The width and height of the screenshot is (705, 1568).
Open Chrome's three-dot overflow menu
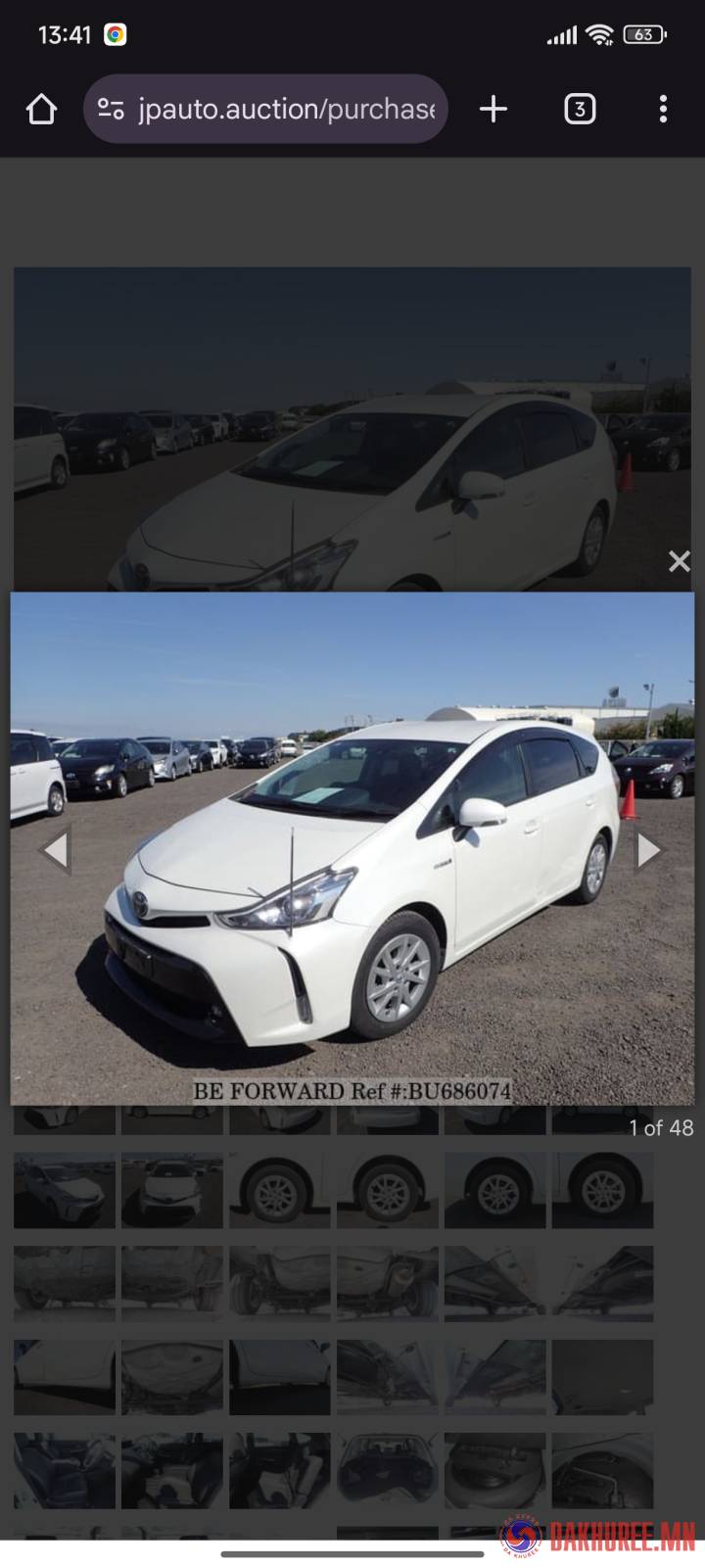663,109
